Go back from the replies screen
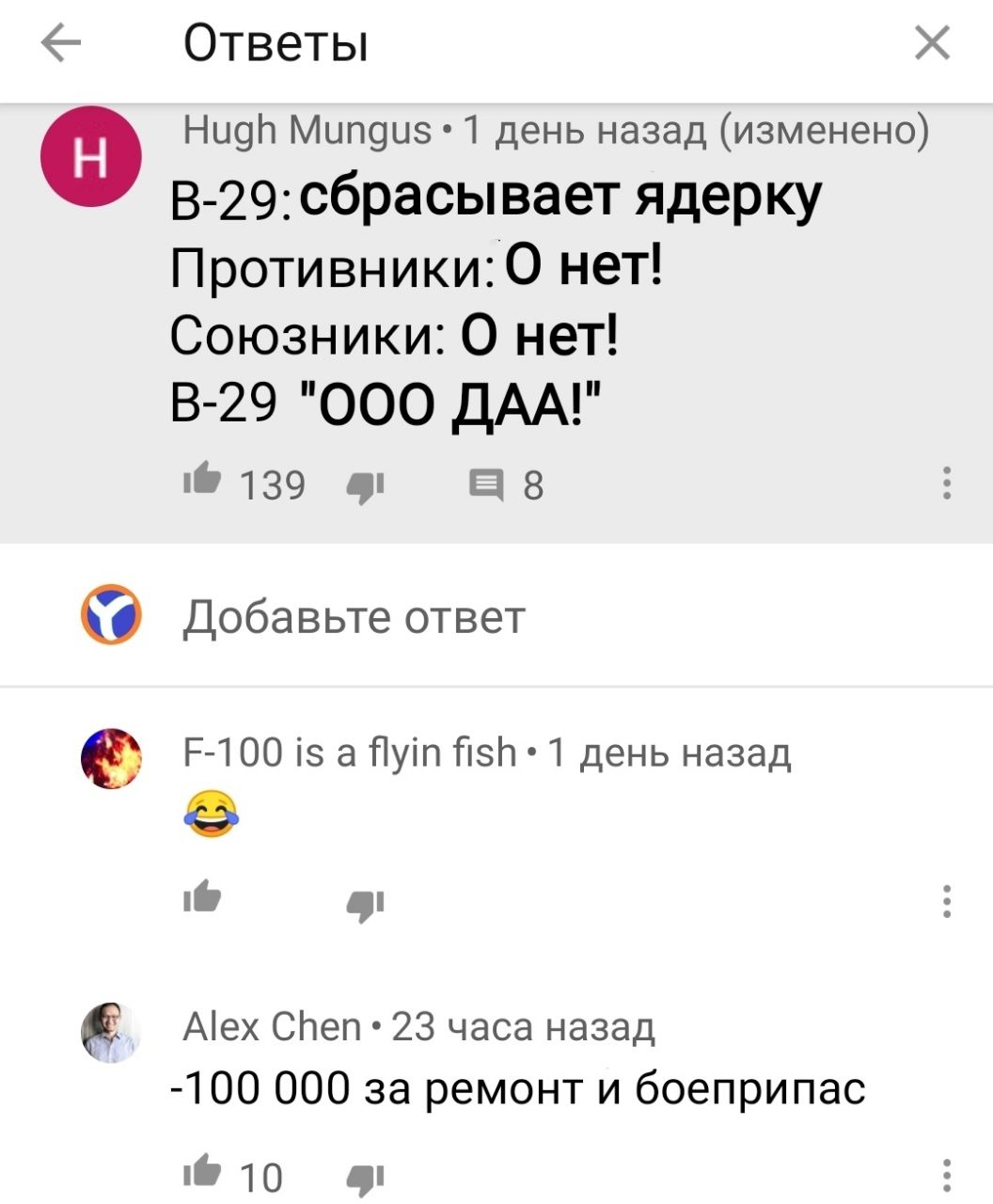Screen dimensions: 993x1204 point(61,43)
